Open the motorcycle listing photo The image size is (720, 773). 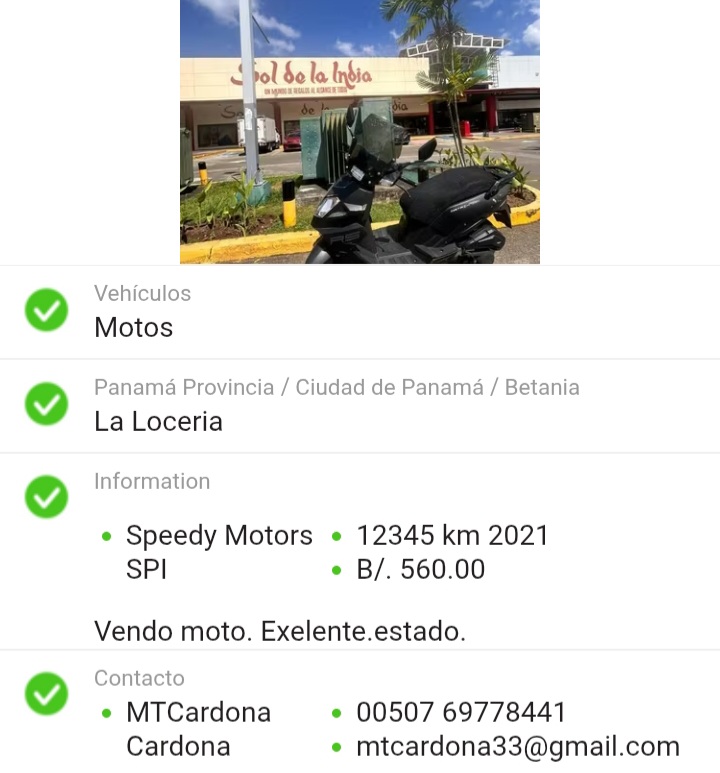(359, 131)
